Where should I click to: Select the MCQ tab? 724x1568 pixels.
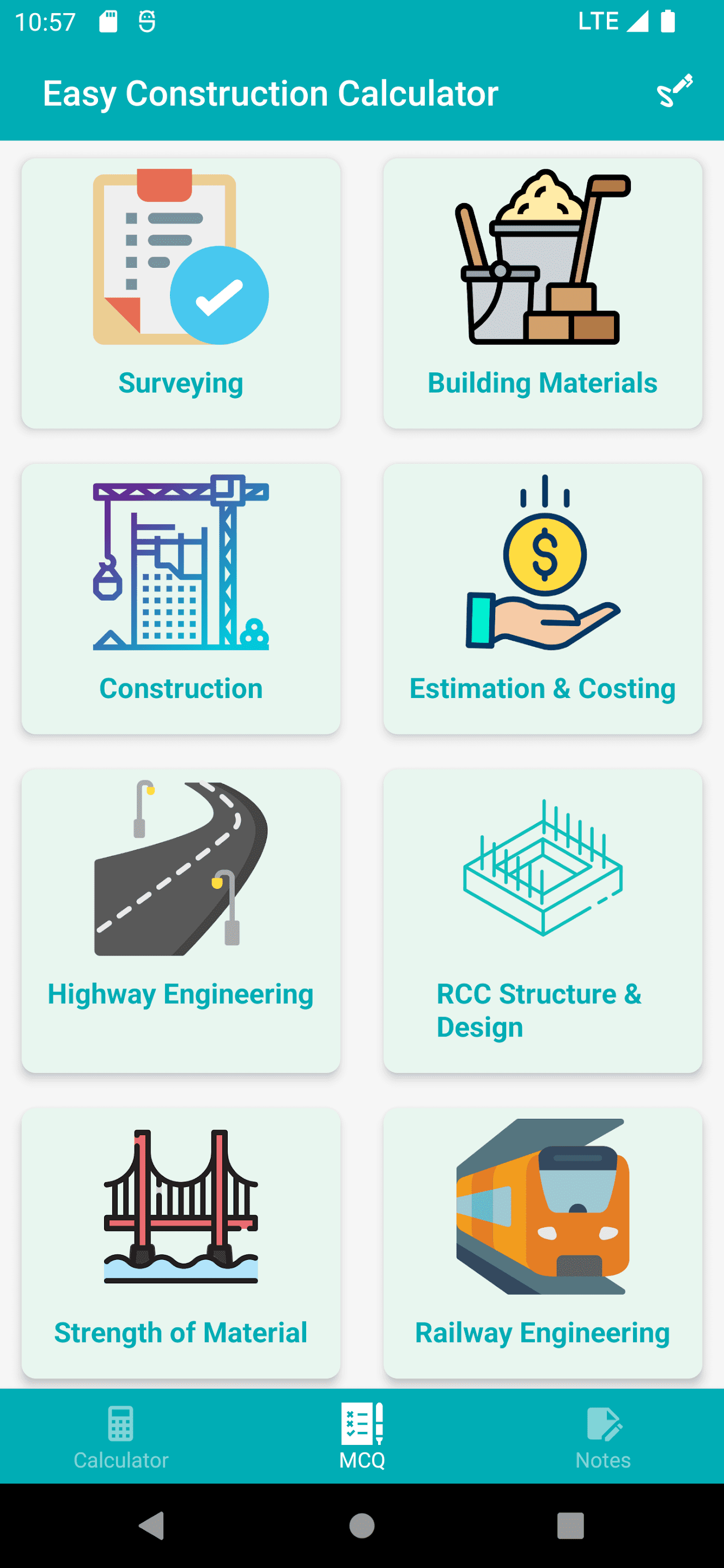pyautogui.click(x=362, y=1436)
